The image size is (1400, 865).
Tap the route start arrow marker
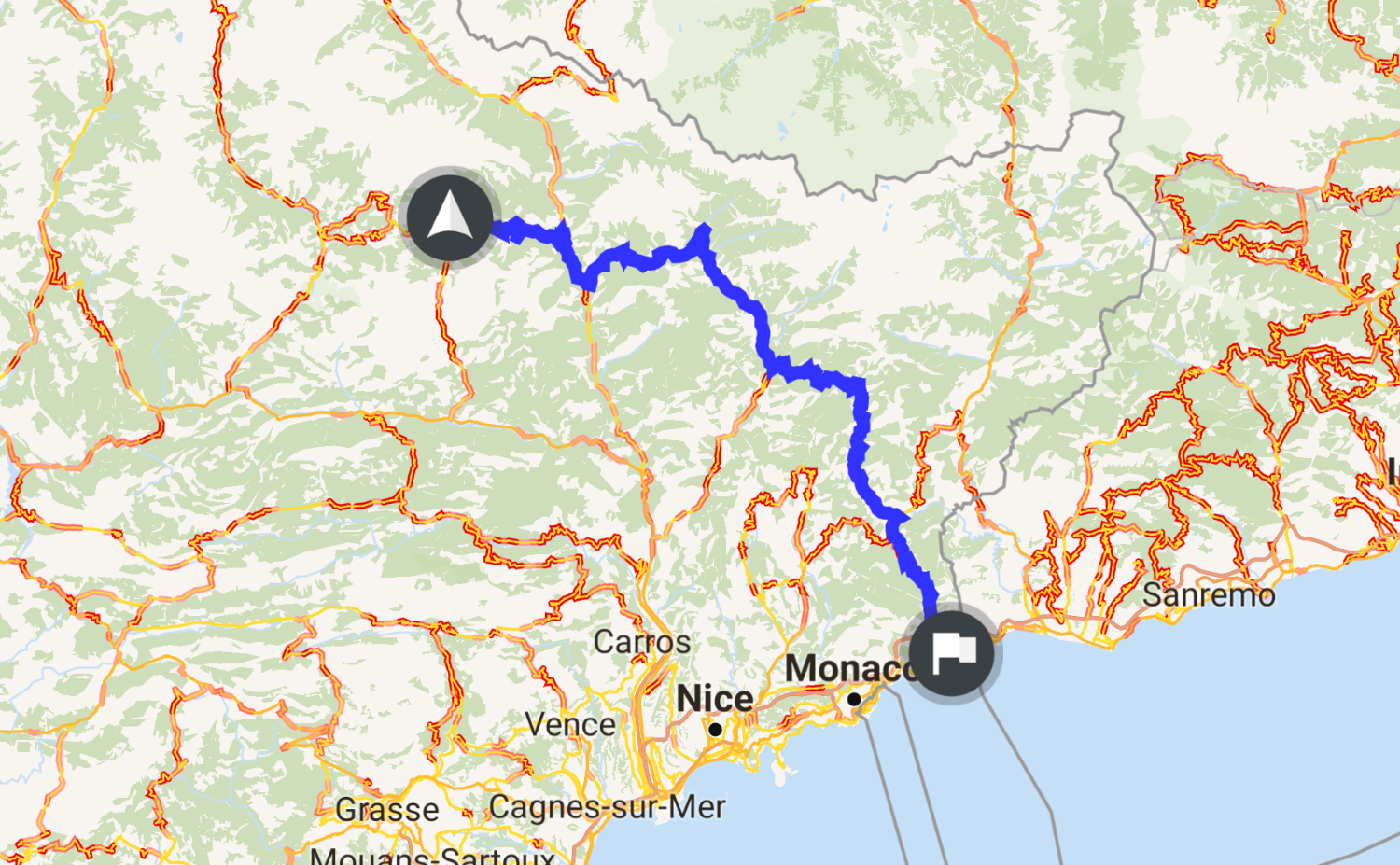[x=450, y=217]
